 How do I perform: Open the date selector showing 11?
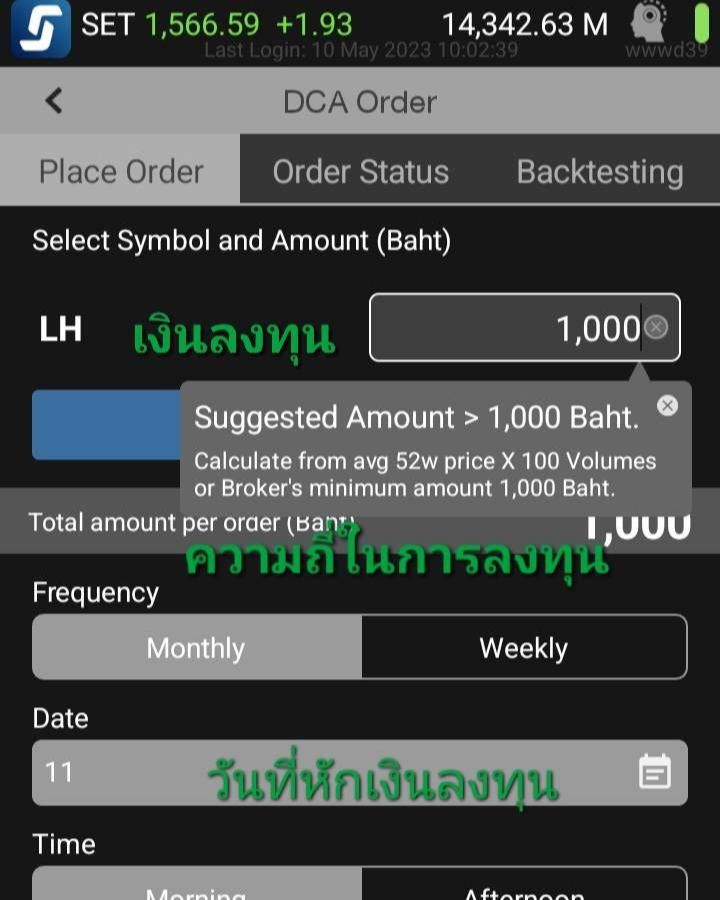tap(300, 772)
